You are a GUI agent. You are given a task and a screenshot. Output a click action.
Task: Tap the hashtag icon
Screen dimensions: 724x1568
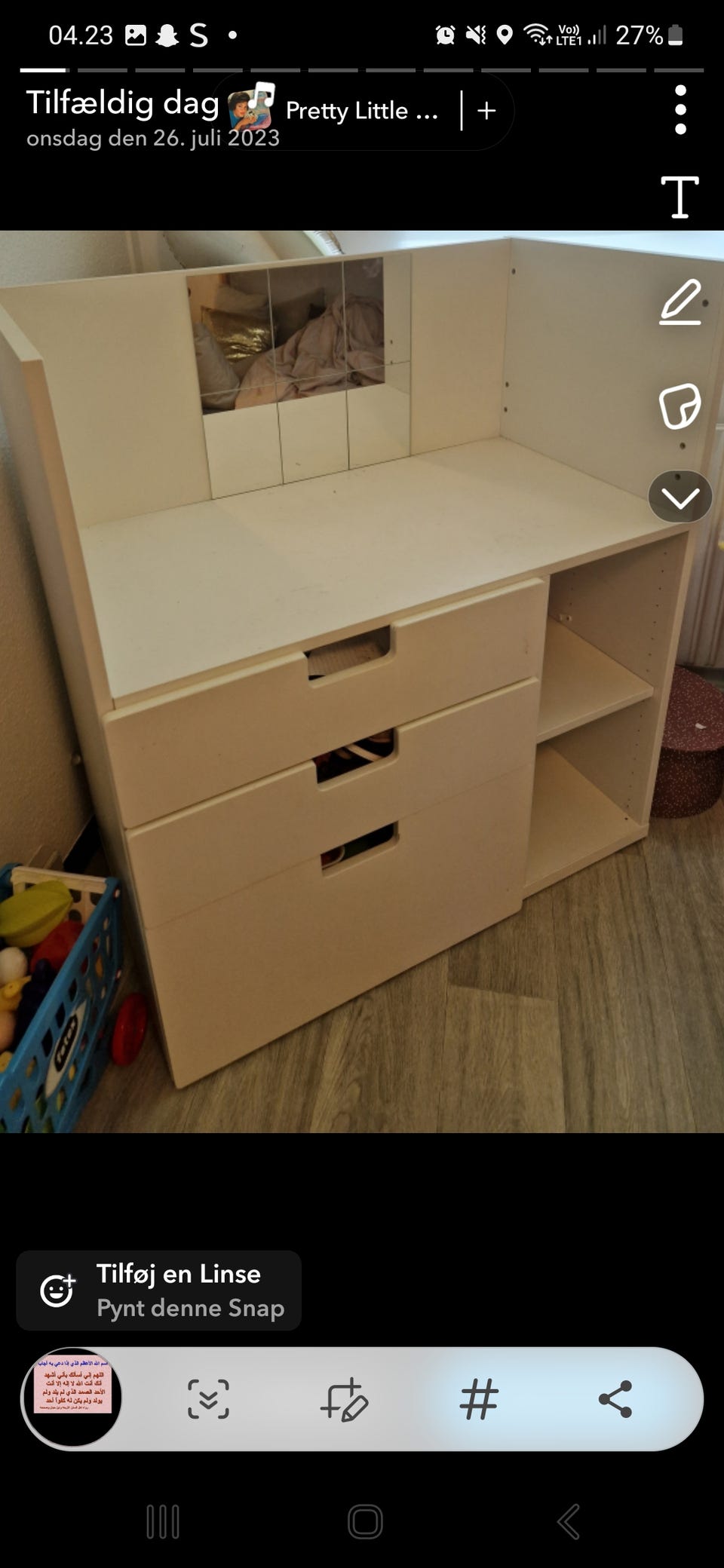[480, 1399]
